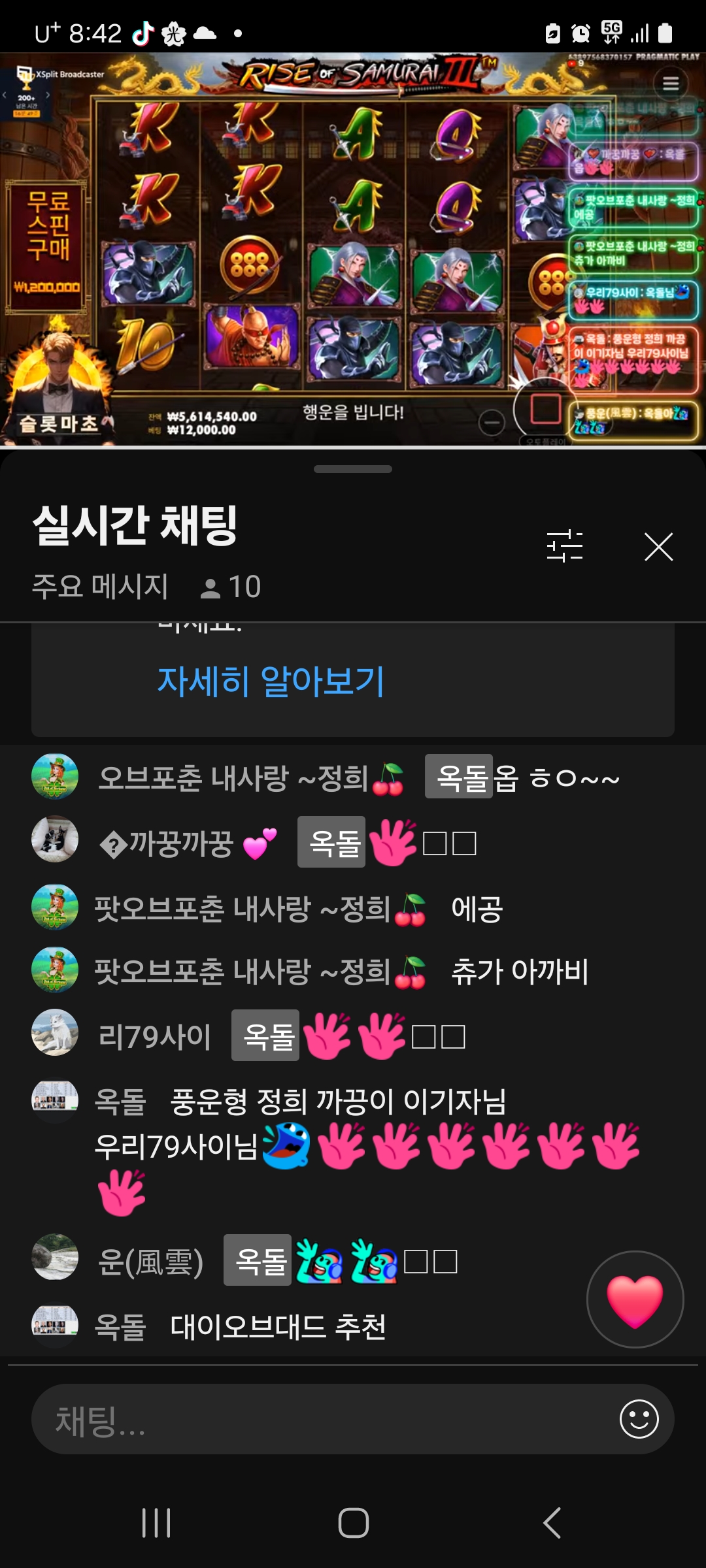706x1568 pixels.
Task: Select the 주요 메시지 chat mode
Action: (x=100, y=586)
